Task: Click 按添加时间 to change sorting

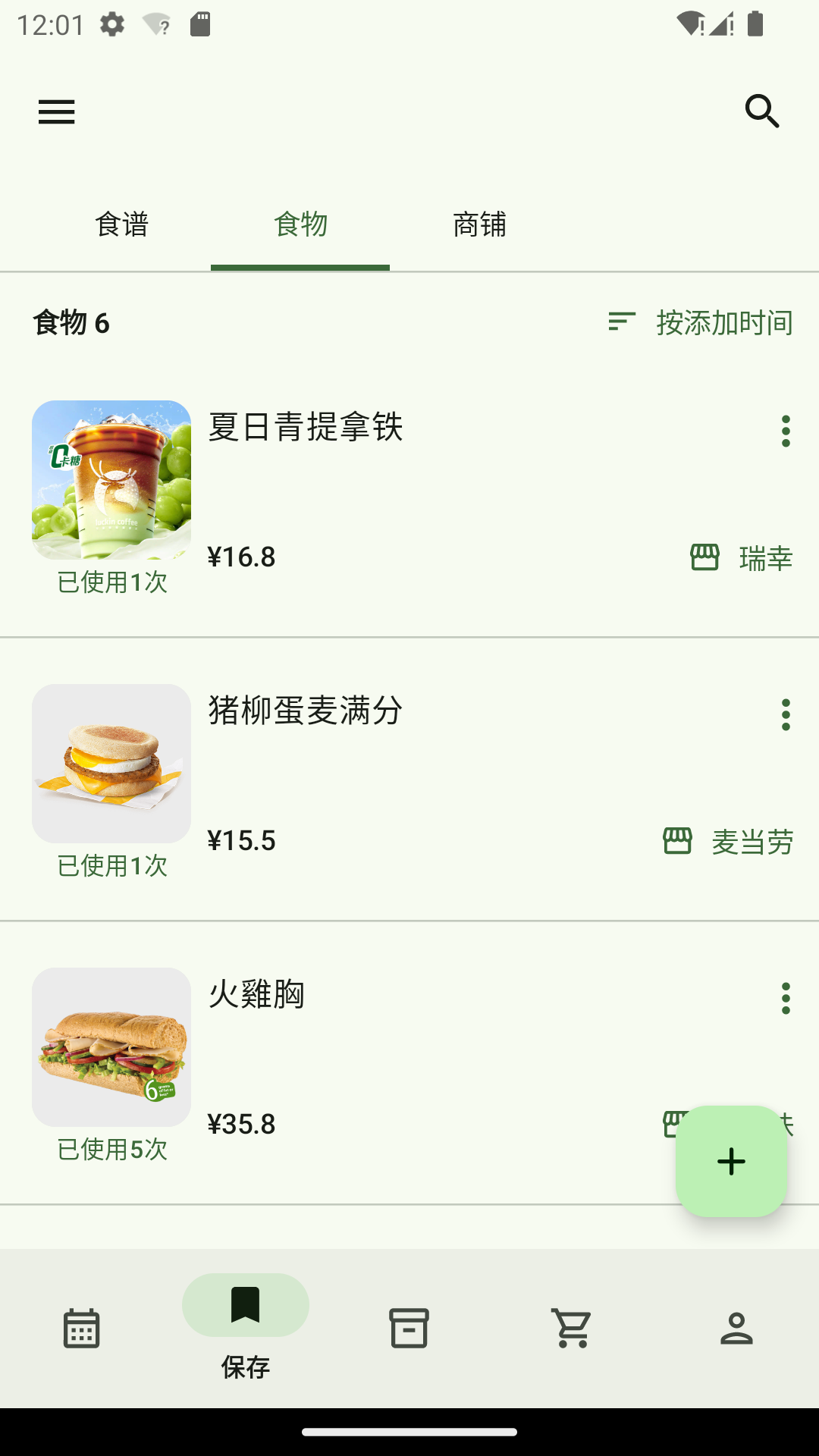Action: tap(723, 322)
